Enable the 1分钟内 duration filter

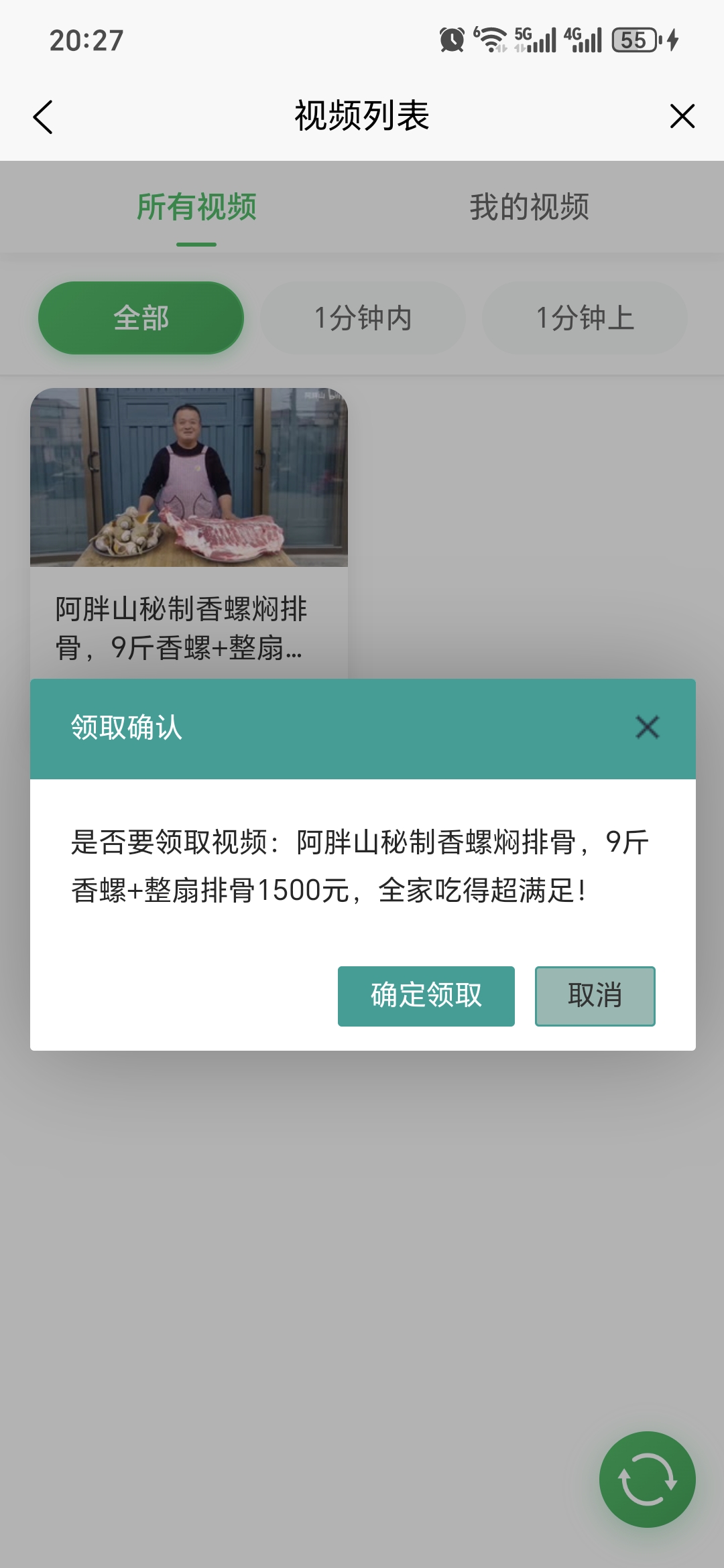click(363, 317)
